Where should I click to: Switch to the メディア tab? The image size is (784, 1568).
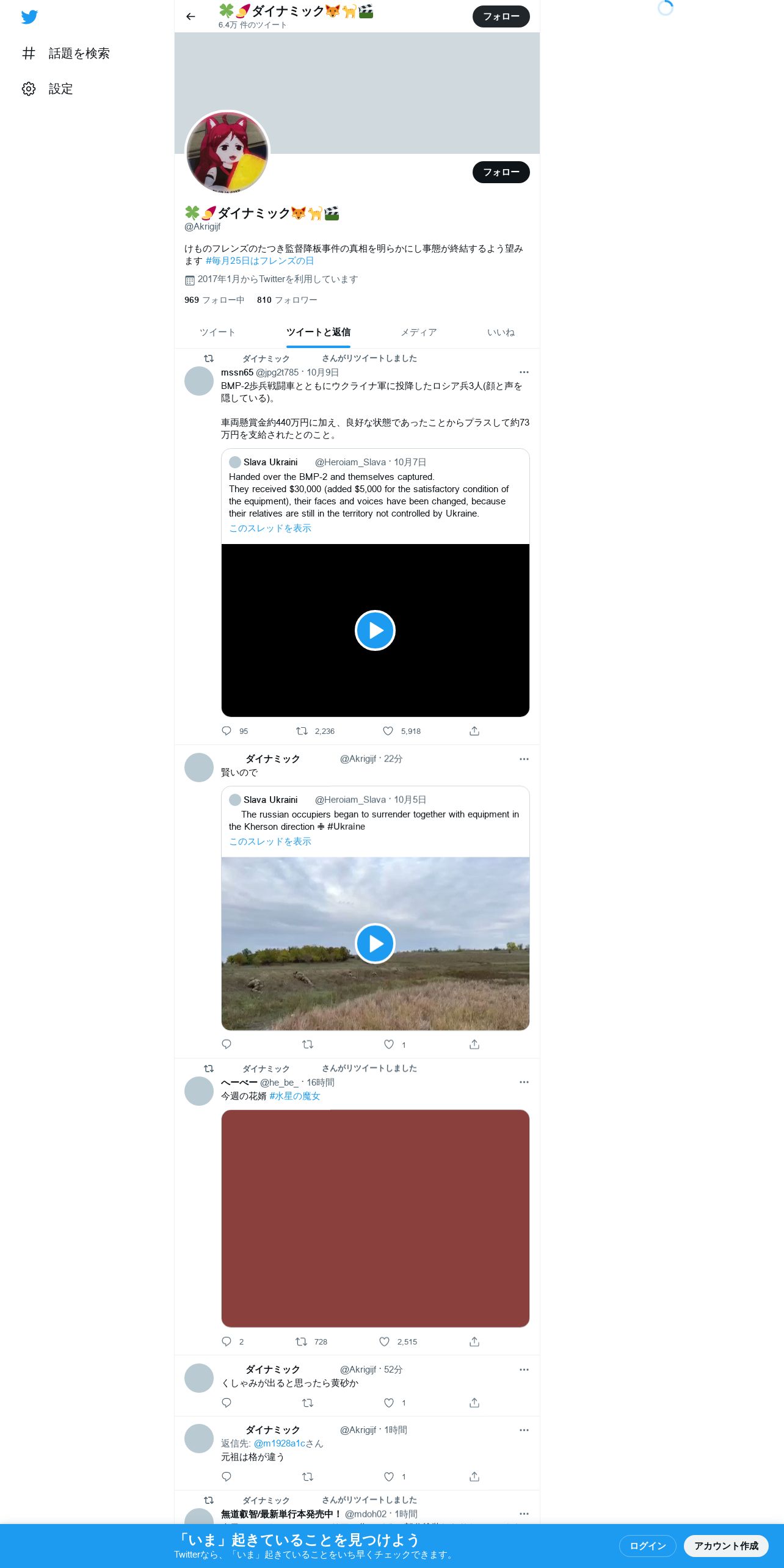coord(419,332)
